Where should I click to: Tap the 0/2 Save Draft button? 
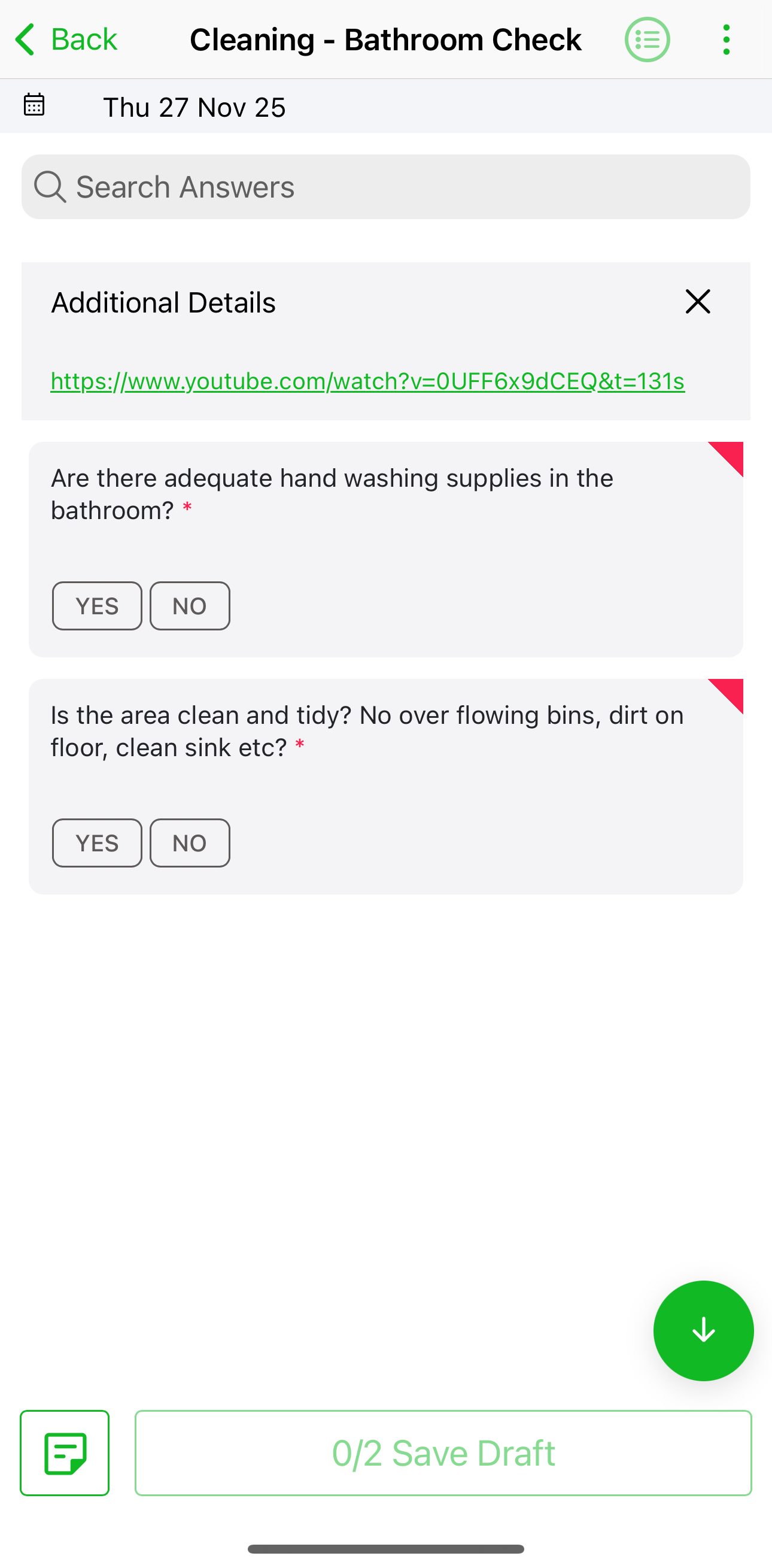[443, 1452]
